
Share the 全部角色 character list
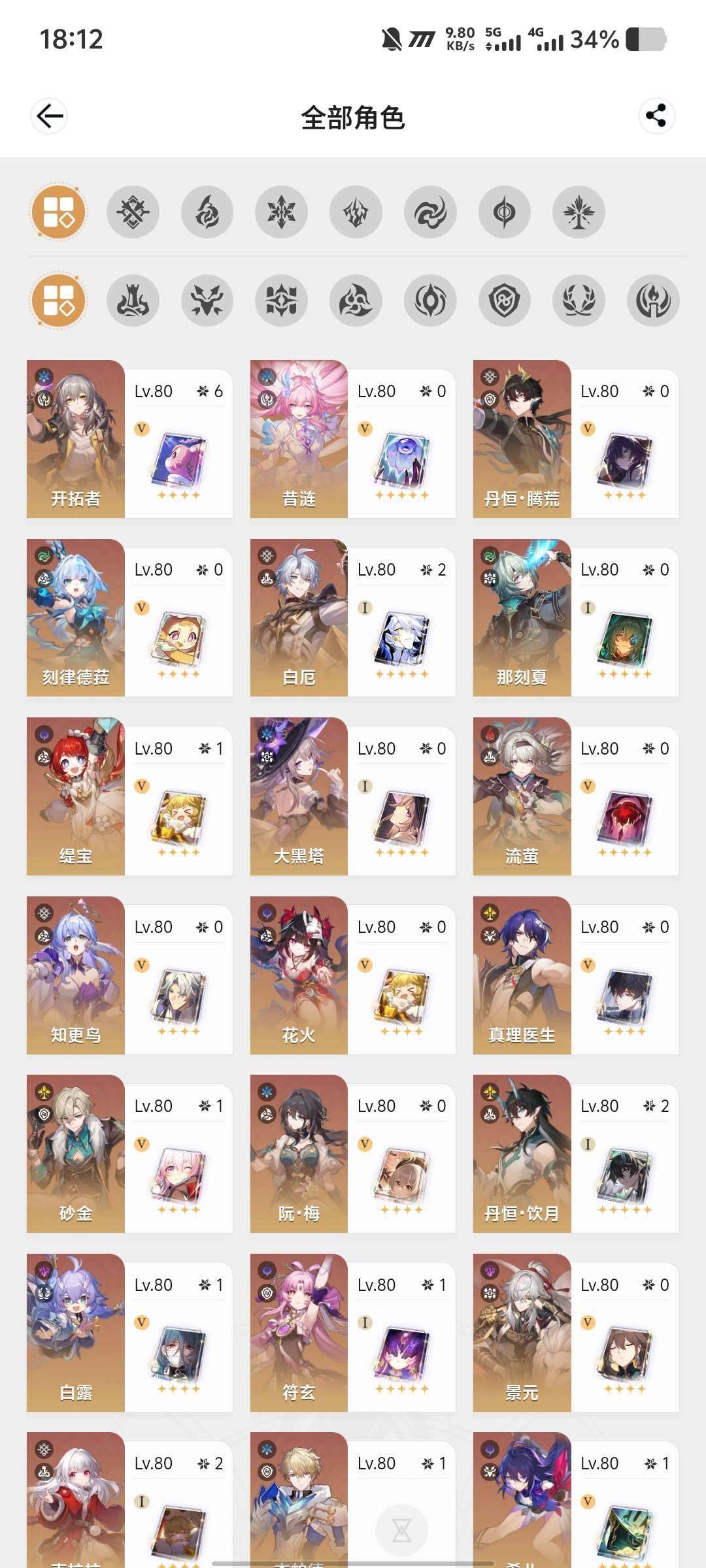click(656, 116)
